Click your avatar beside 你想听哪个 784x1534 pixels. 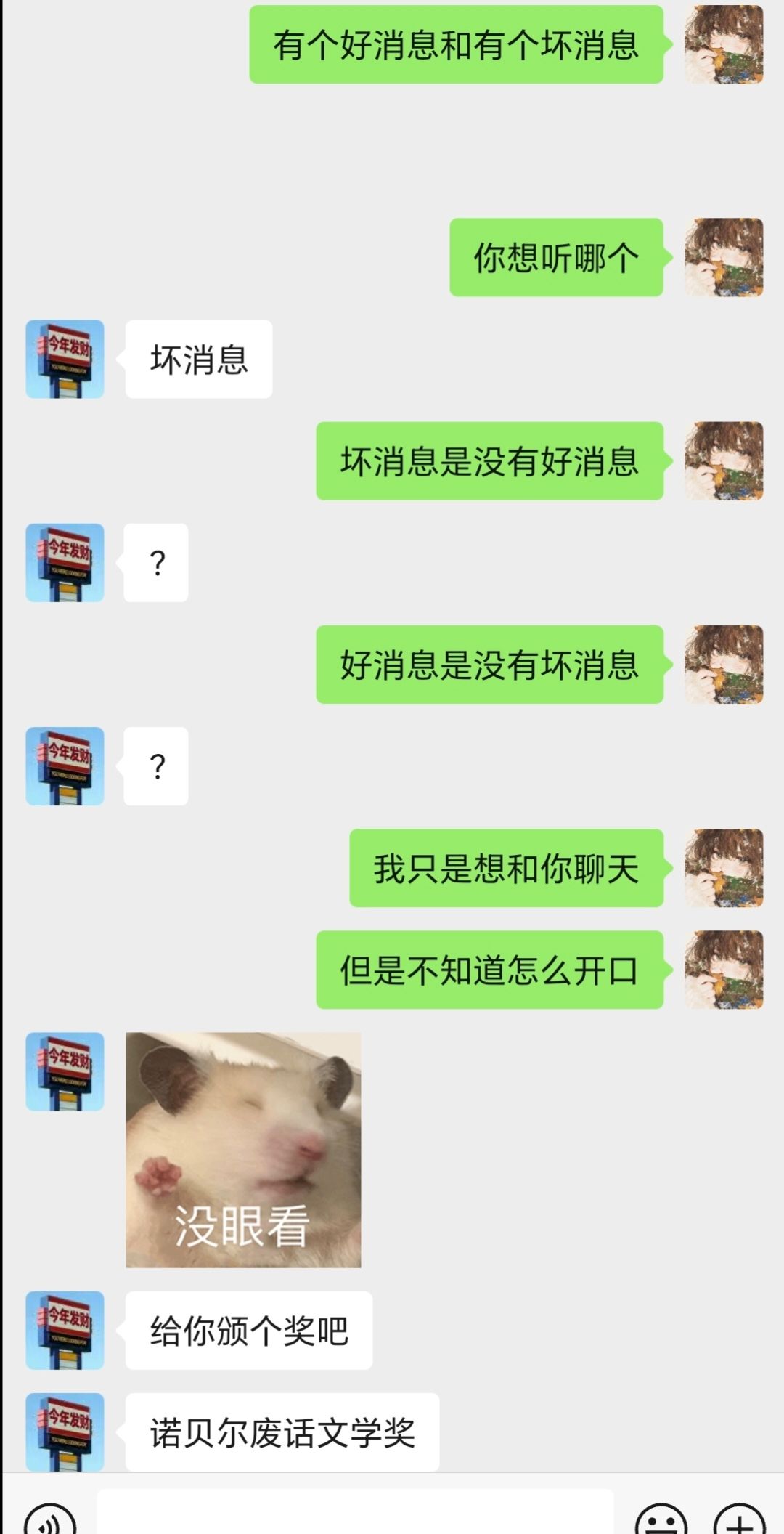tap(724, 256)
